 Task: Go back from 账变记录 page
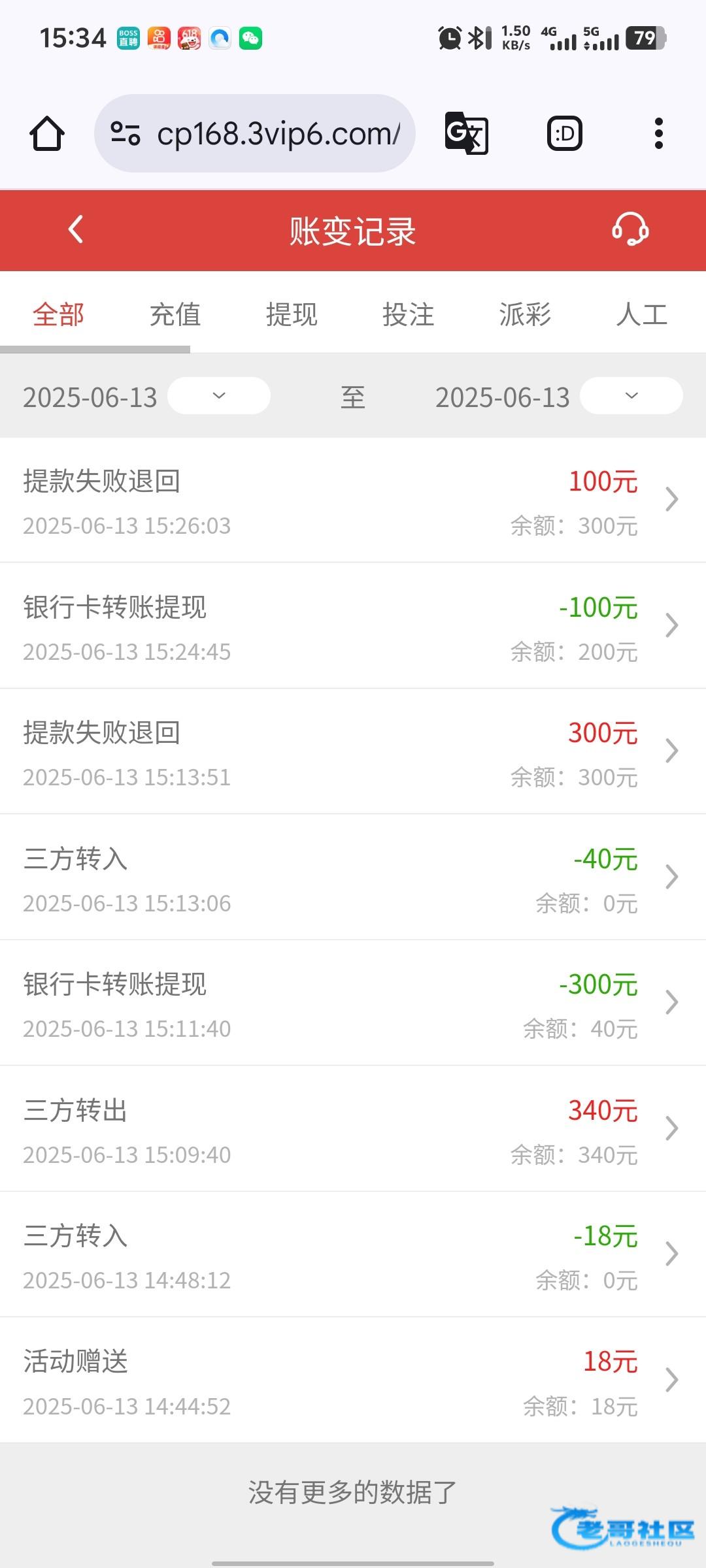pos(76,230)
